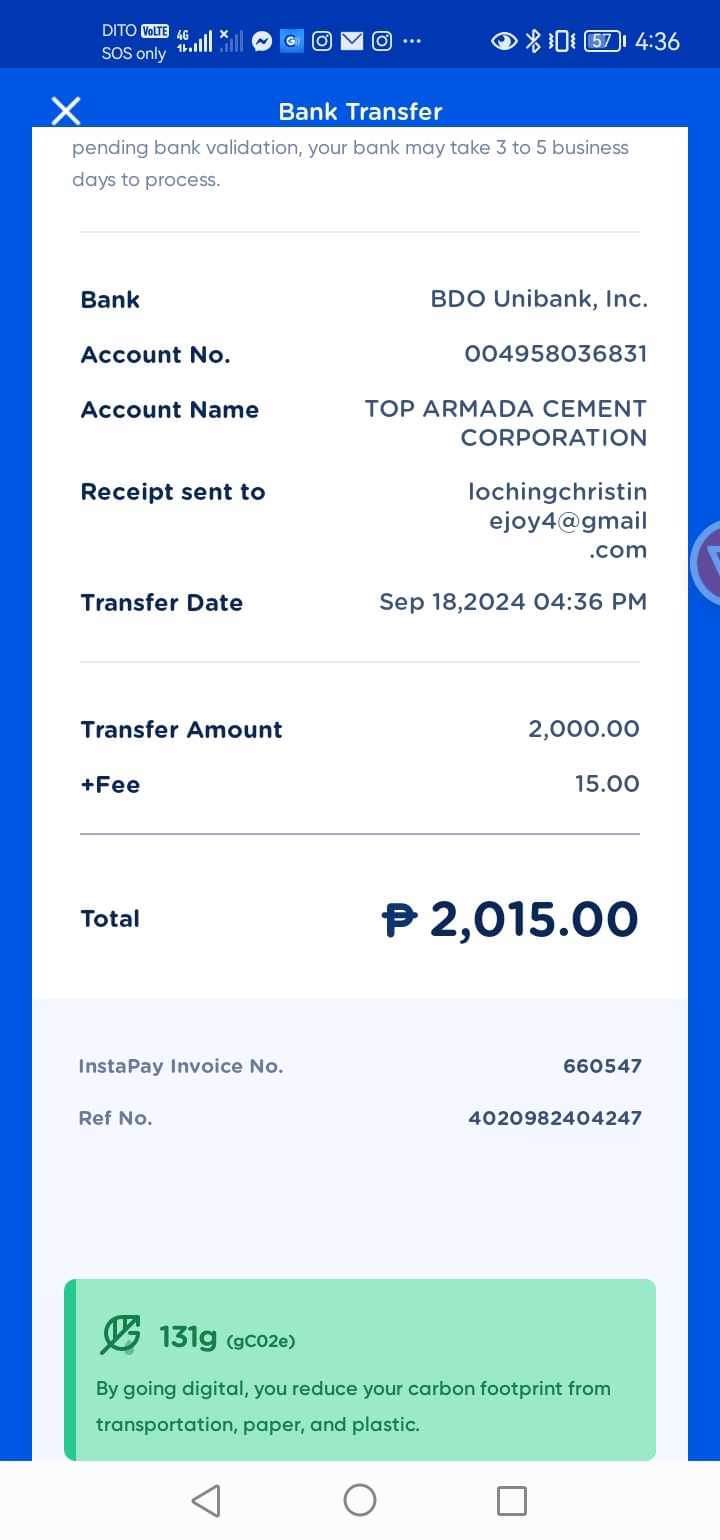The height and width of the screenshot is (1540, 720).
Task: Open the floating purple bubble
Action: coord(708,563)
